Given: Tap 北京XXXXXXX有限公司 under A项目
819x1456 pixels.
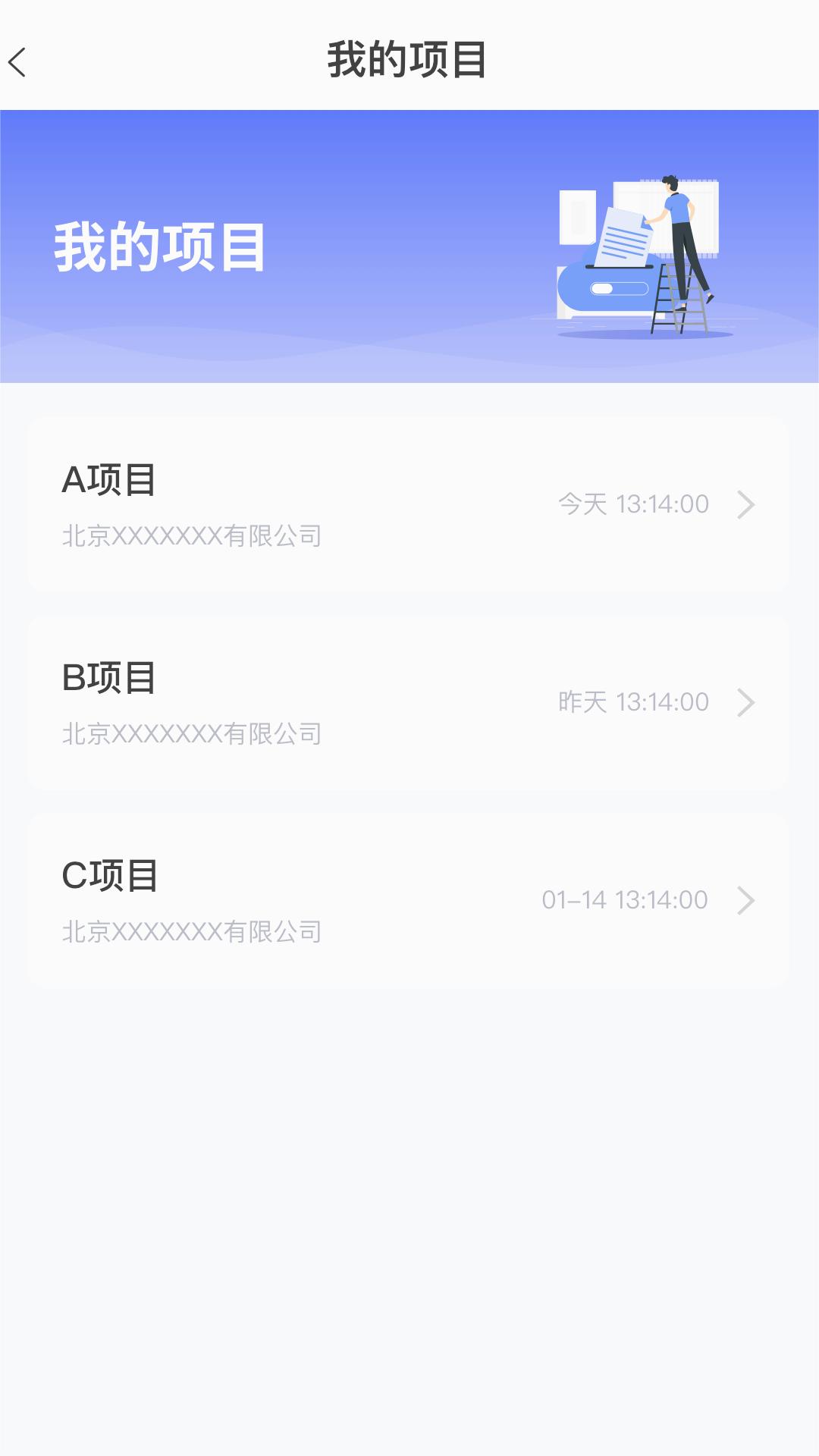Looking at the screenshot, I should 193,535.
